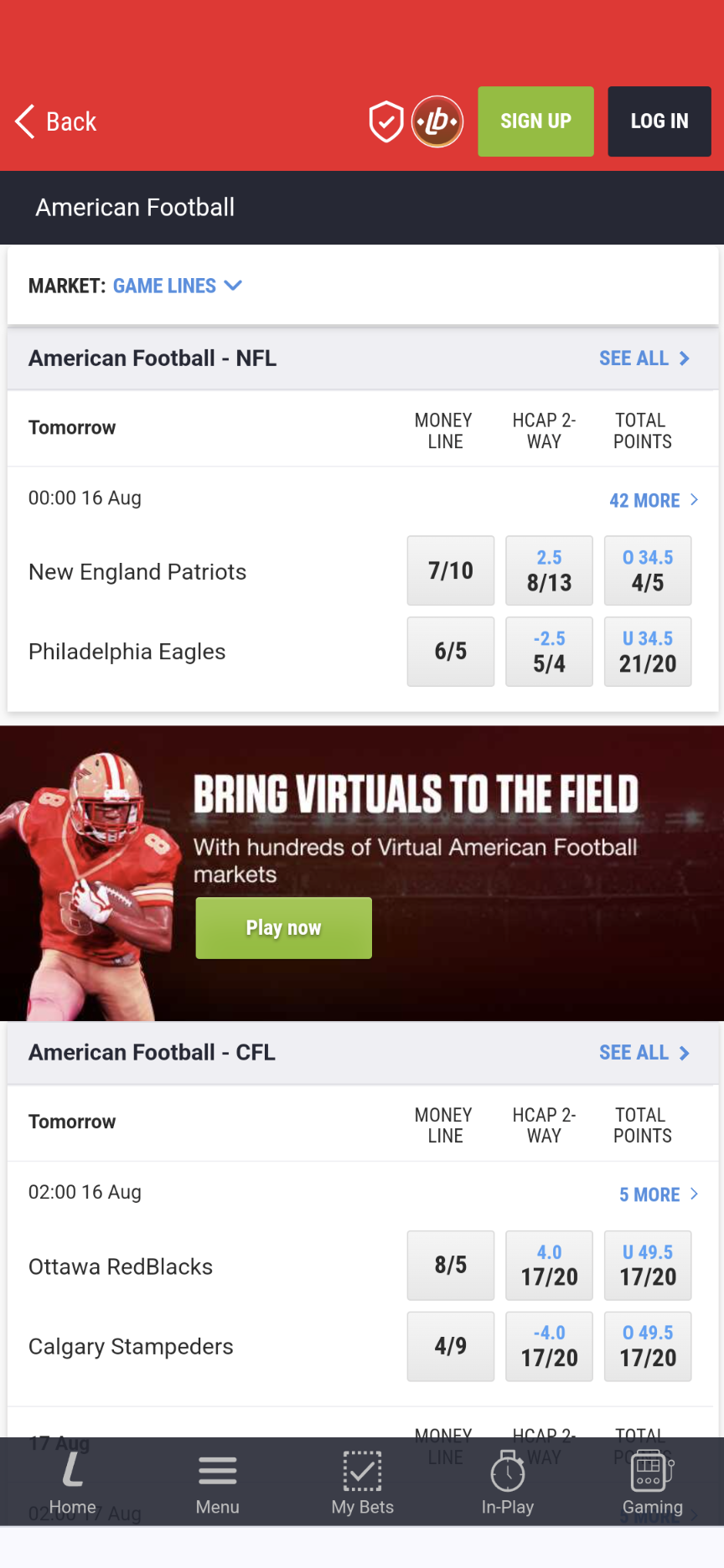Tap Play now on the Virtuals banner

point(283,927)
